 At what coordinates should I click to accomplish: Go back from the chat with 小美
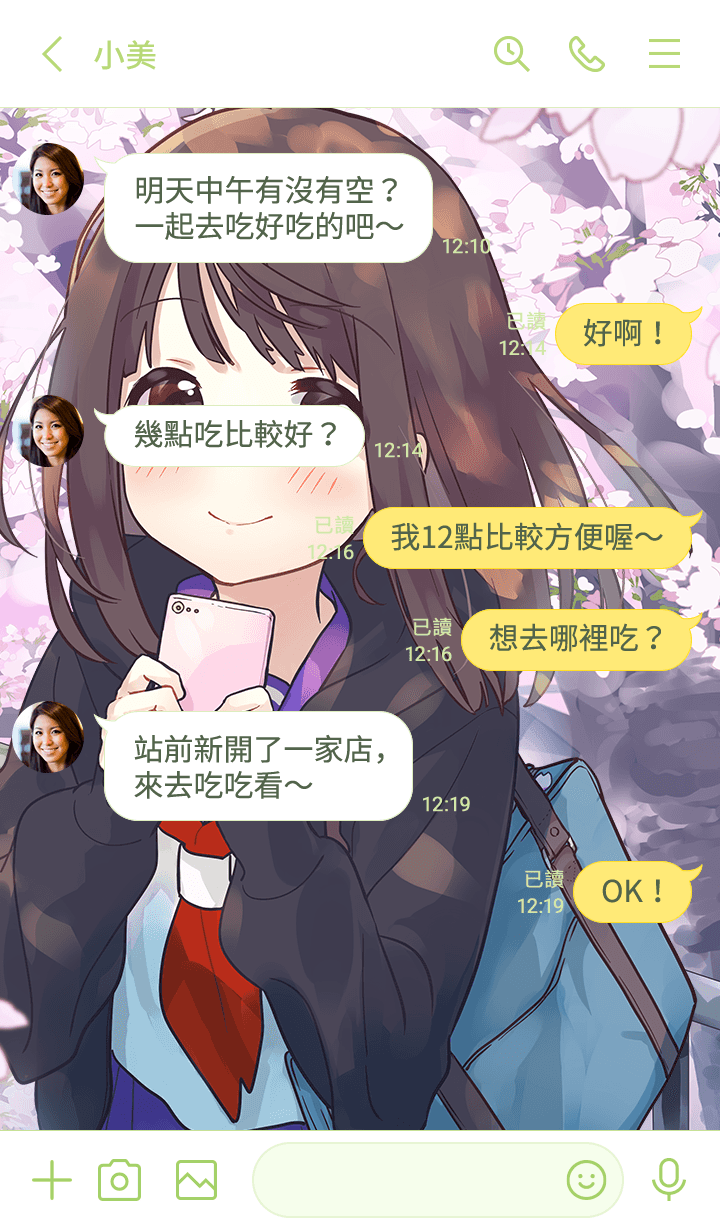[x=52, y=54]
